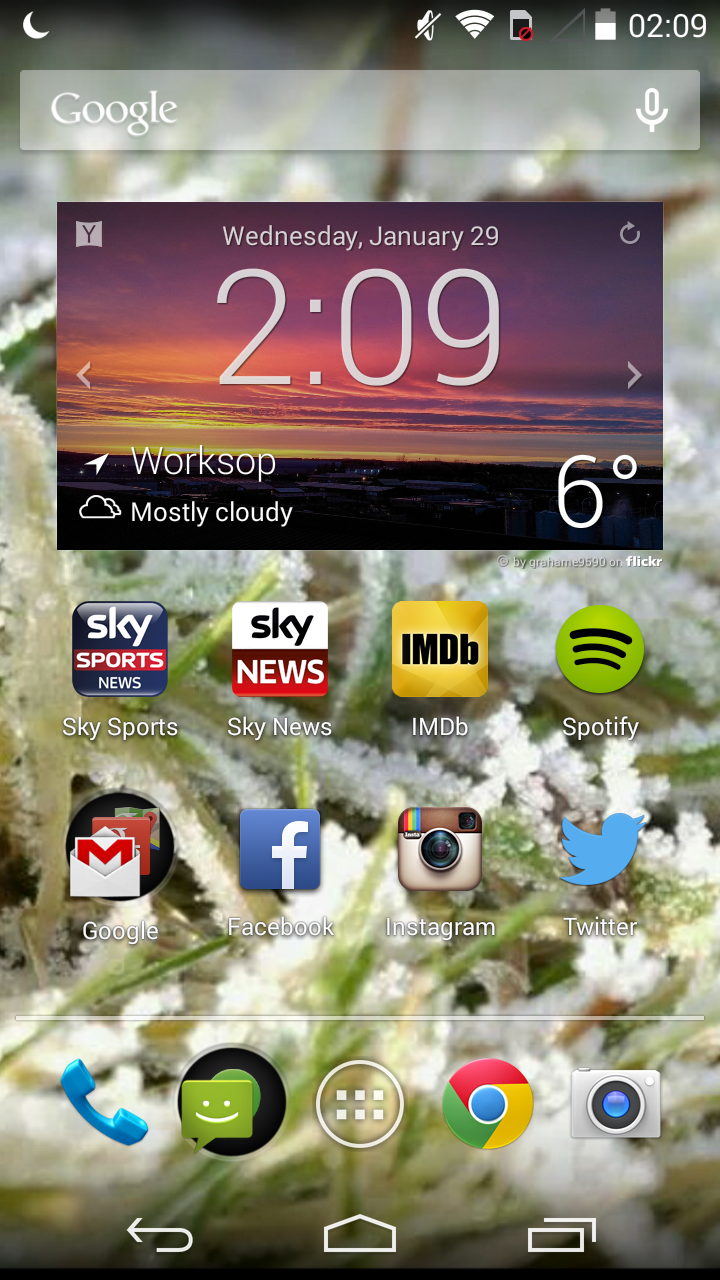Open the phone dialer

point(104,1103)
